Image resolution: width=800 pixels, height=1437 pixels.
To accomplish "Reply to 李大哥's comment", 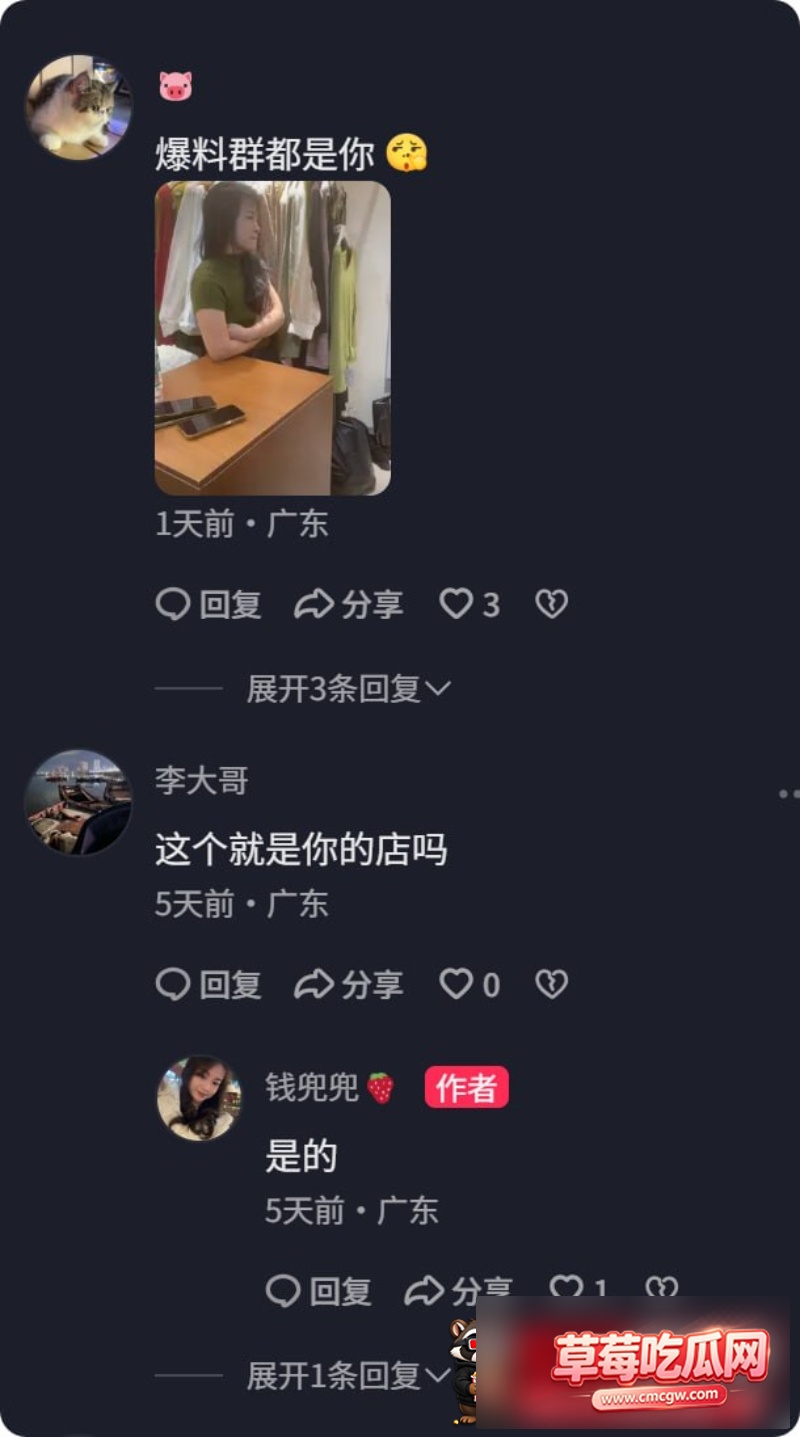I will click(x=209, y=985).
